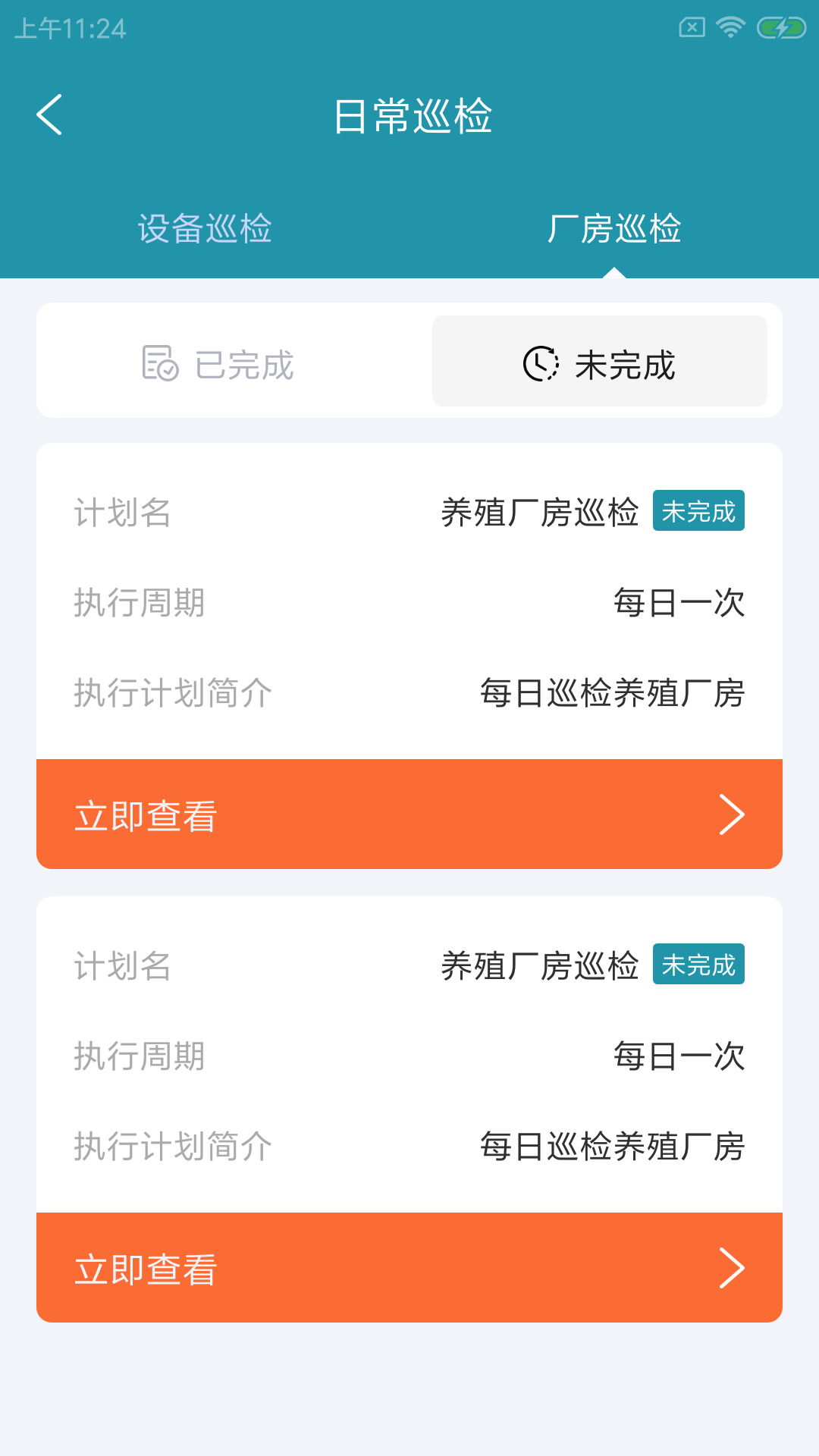Switch to the 设备巡检 tab
Image resolution: width=819 pixels, height=1456 pixels.
pos(206,229)
